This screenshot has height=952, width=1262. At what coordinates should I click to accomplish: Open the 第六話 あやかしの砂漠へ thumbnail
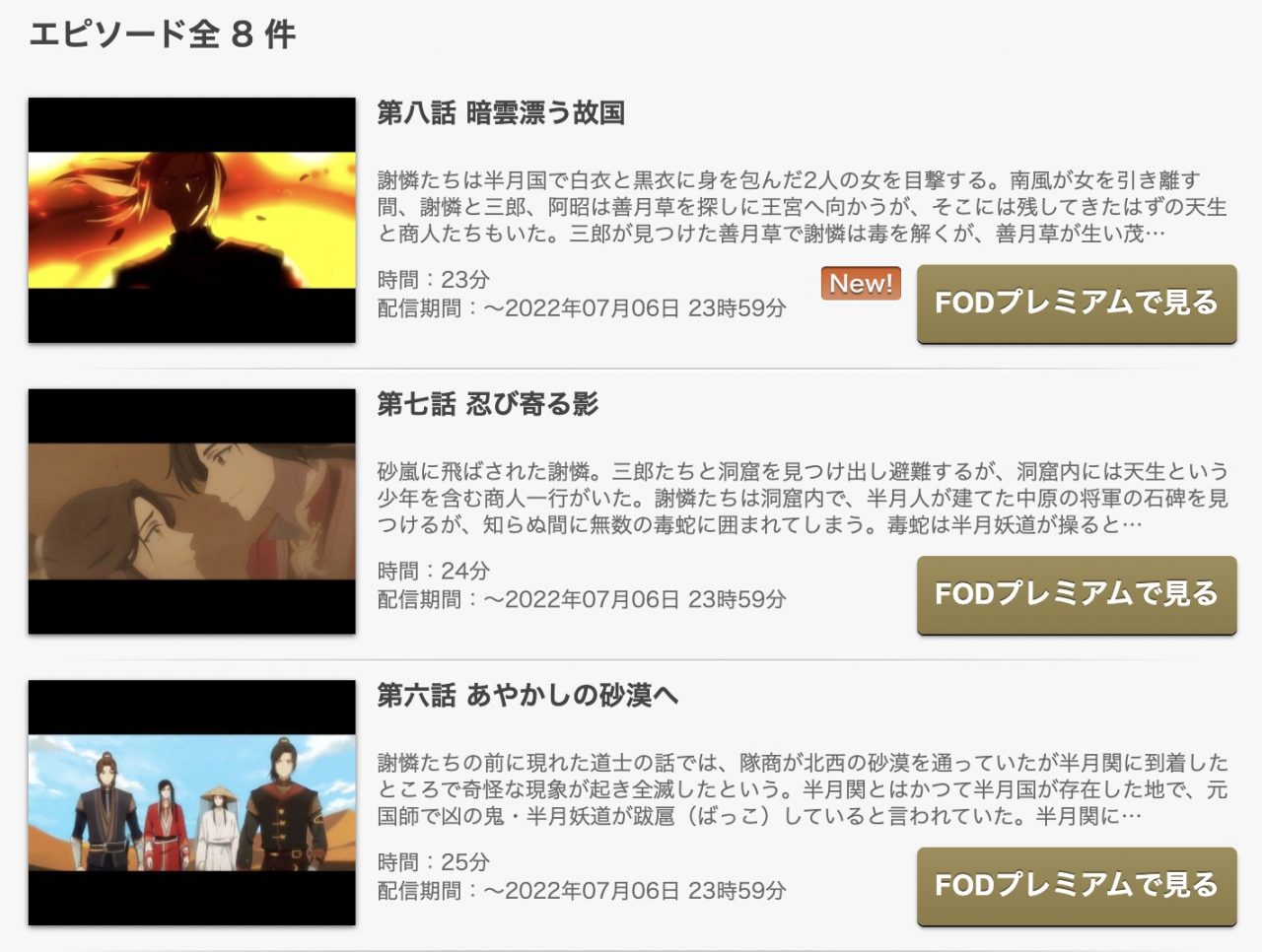coord(192,802)
